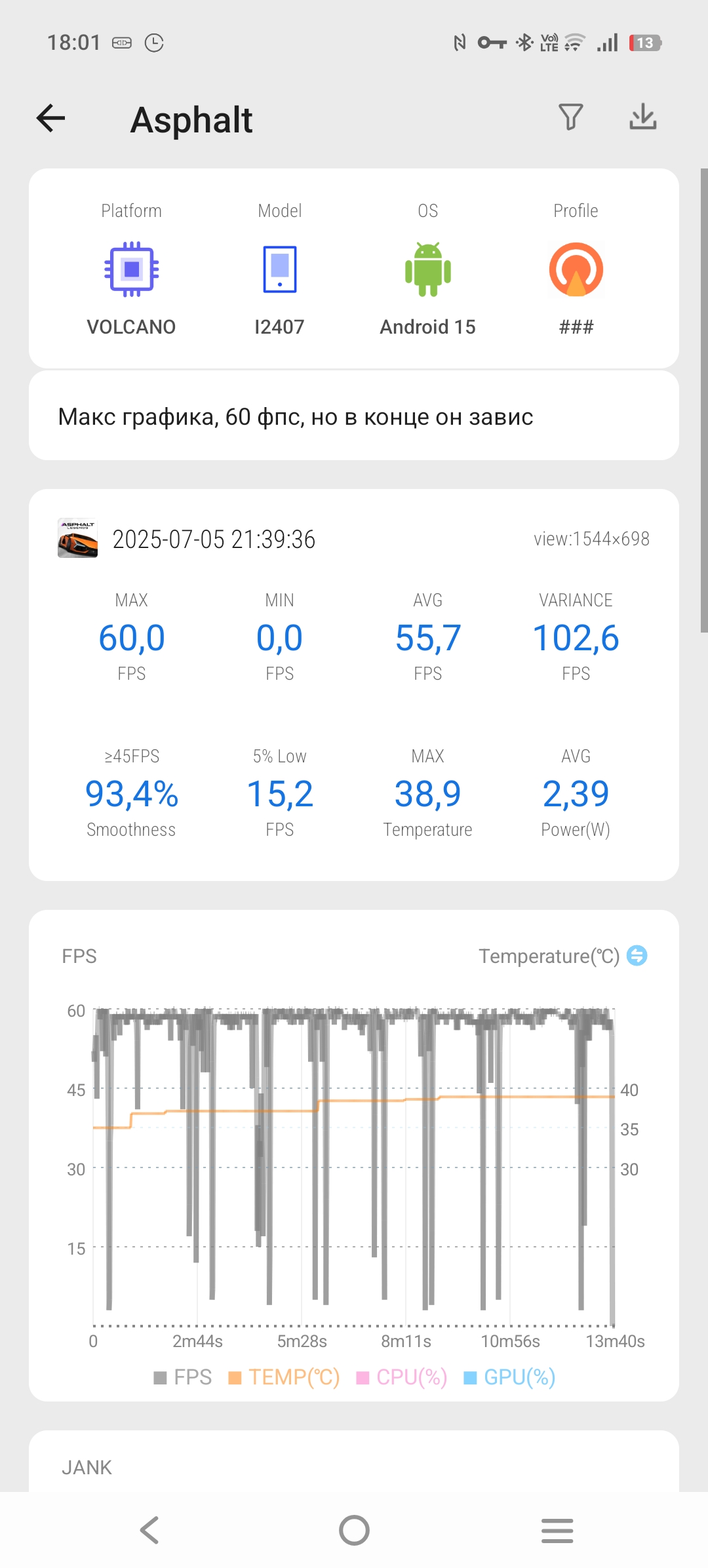
Task: Tap the system home button
Action: click(x=354, y=1531)
